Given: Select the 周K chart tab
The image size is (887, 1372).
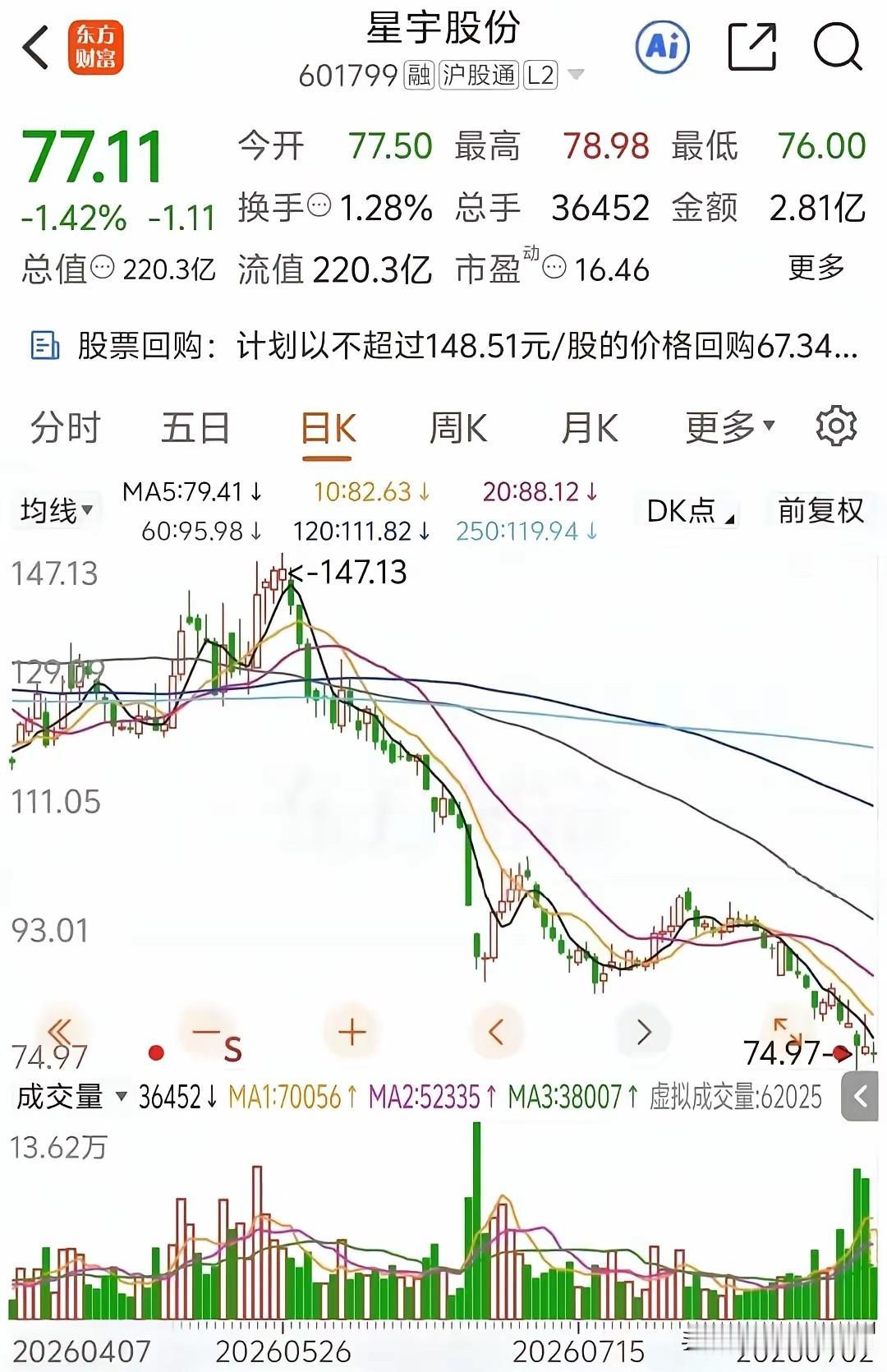Looking at the screenshot, I should point(457,428).
